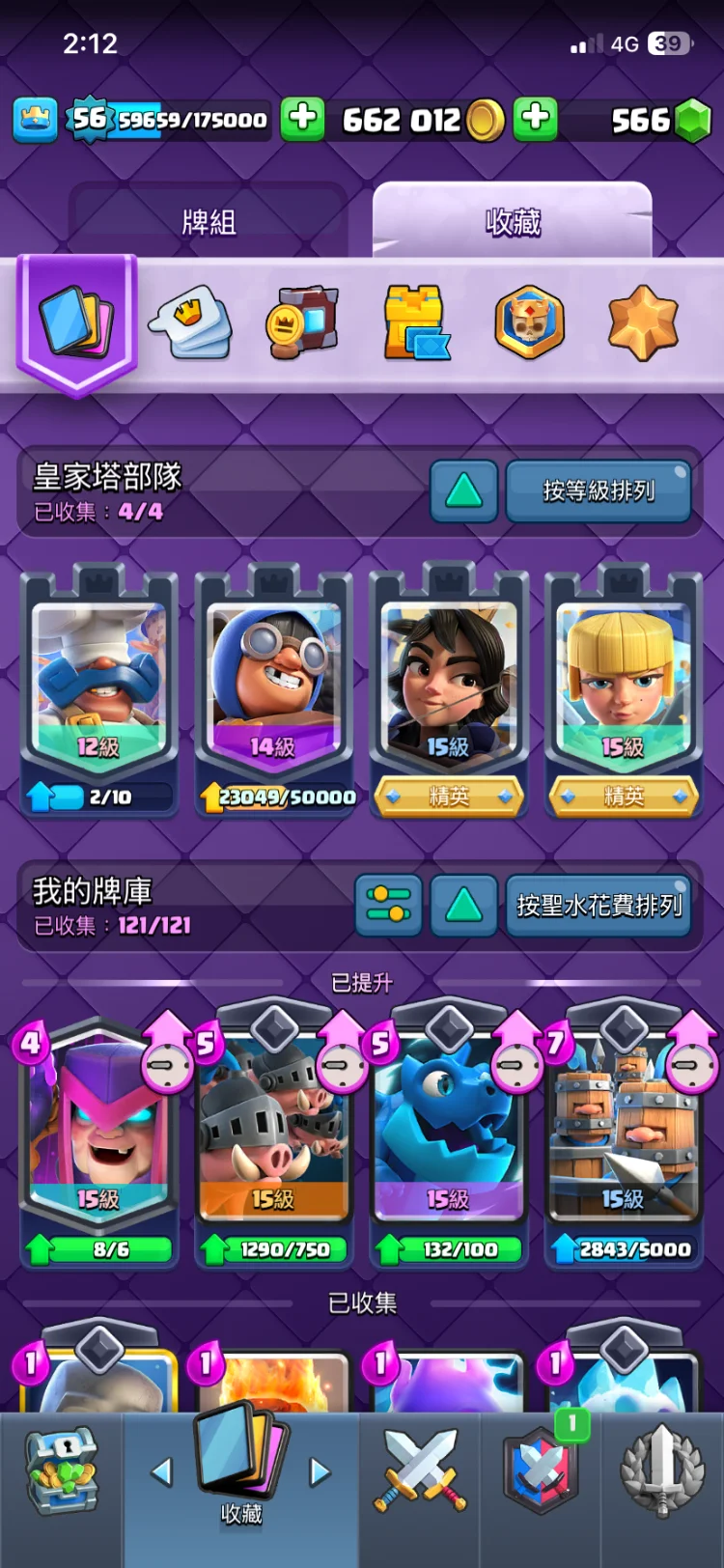The image size is (724, 1568).
Task: Tap the 按等級排列 sort button
Action: 599,490
